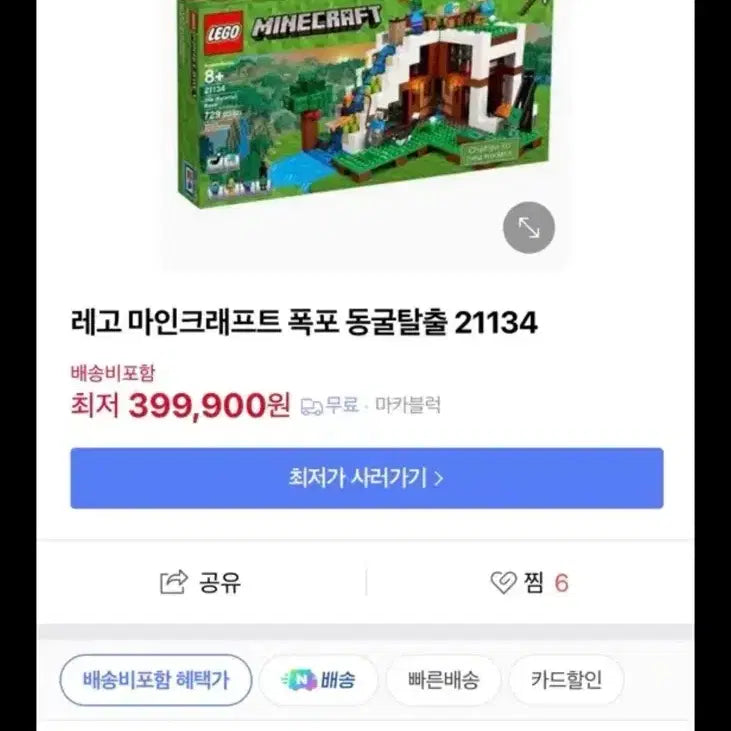This screenshot has width=731, height=731.
Task: Tap the 최저가 사러가기 button
Action: pyautogui.click(x=366, y=478)
